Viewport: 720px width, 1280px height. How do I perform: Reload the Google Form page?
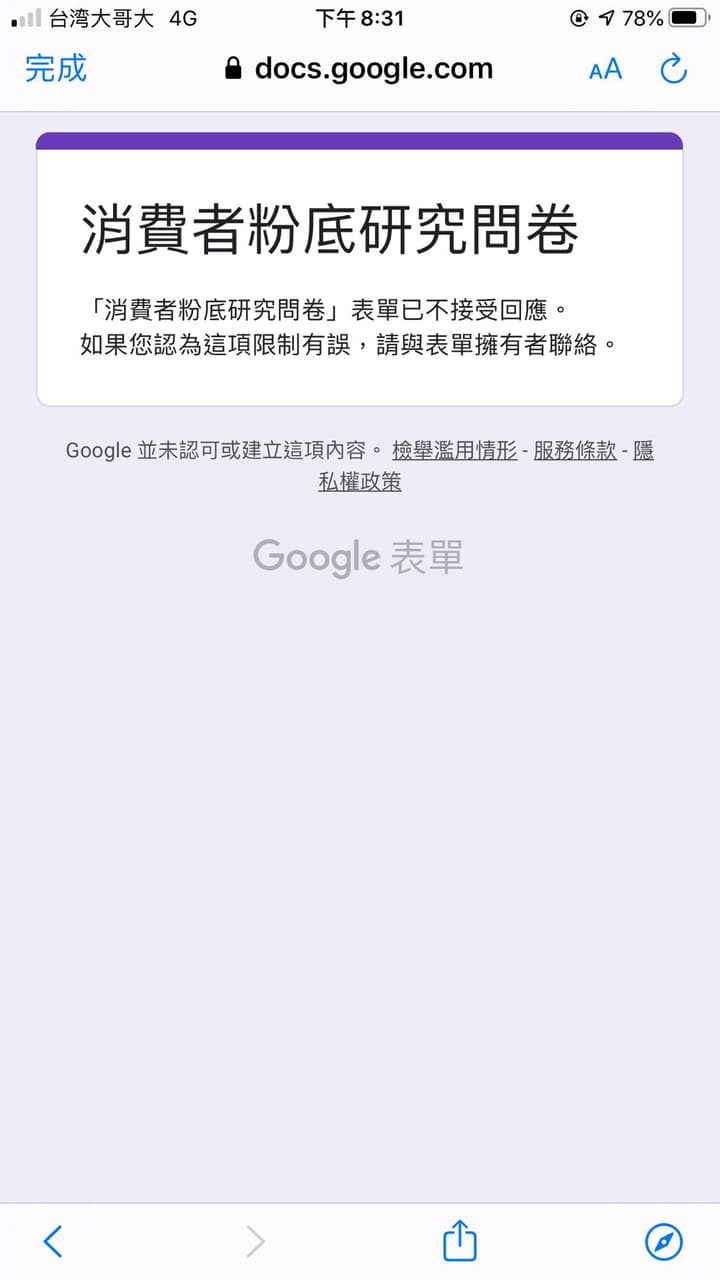click(x=673, y=68)
